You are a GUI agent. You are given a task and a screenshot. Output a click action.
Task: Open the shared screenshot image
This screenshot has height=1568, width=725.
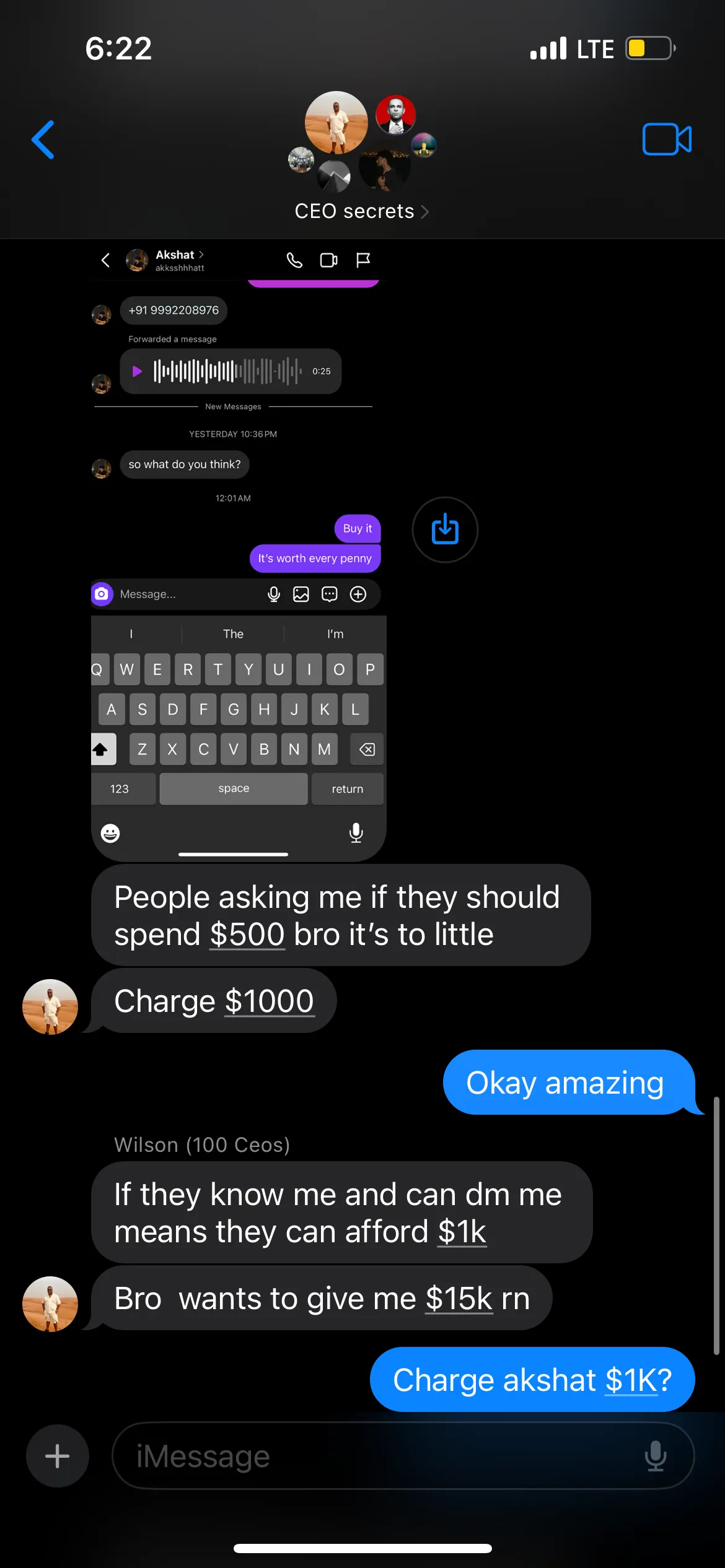(239, 551)
